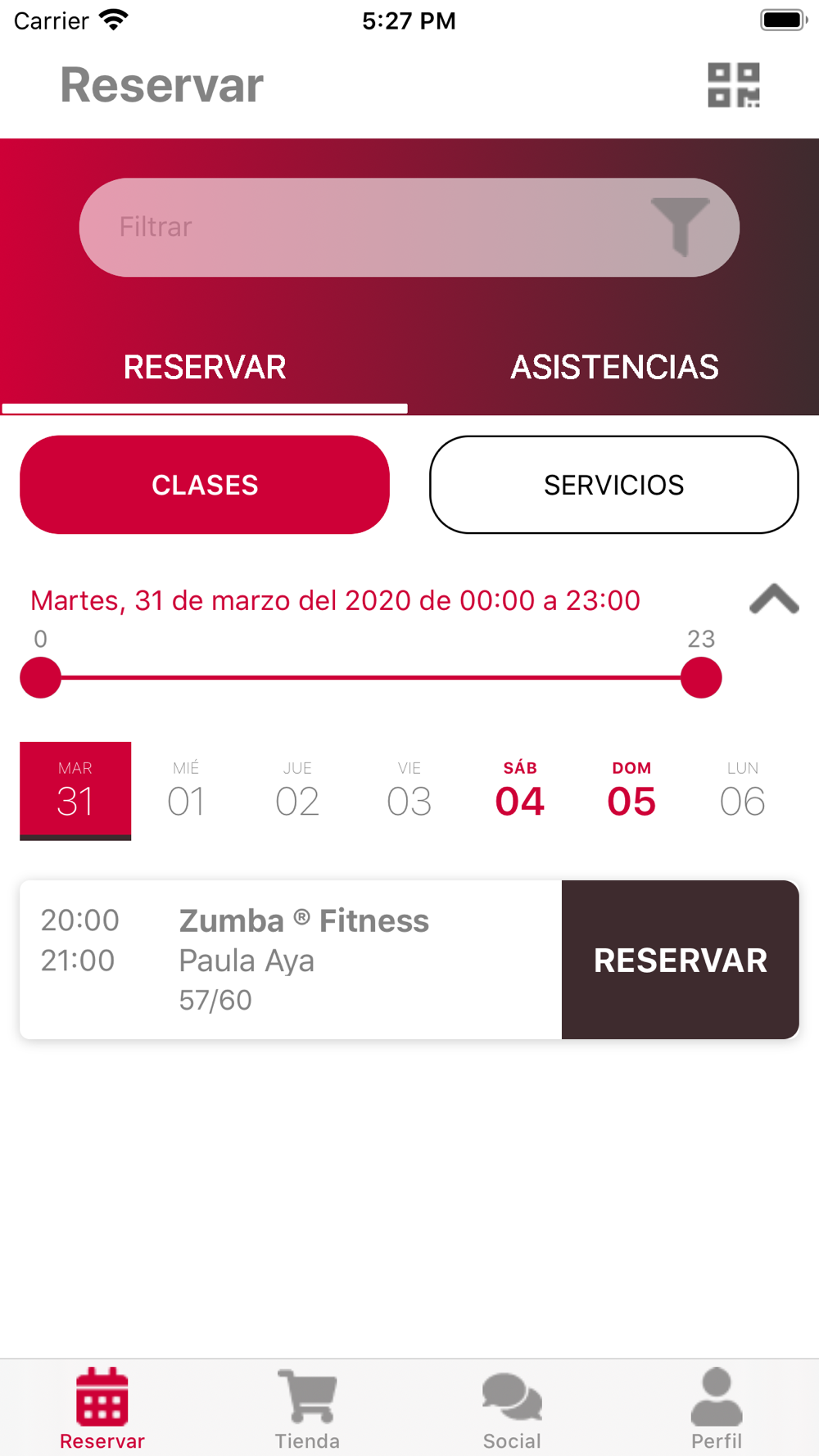Tap the start-hour slider handle at 0
Screen dimensions: 819x1456
tap(41, 678)
